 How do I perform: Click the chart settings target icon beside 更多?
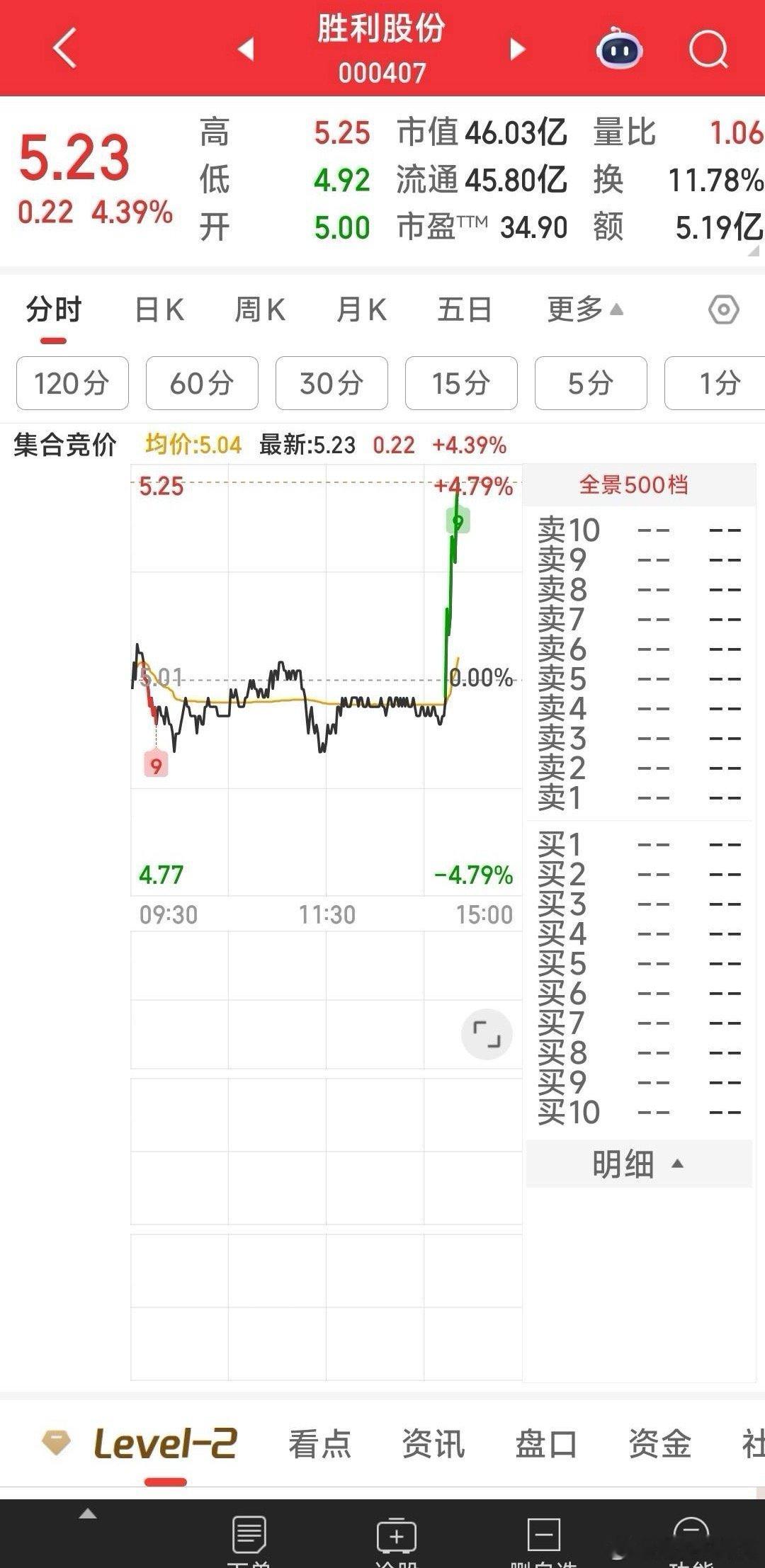[x=722, y=309]
